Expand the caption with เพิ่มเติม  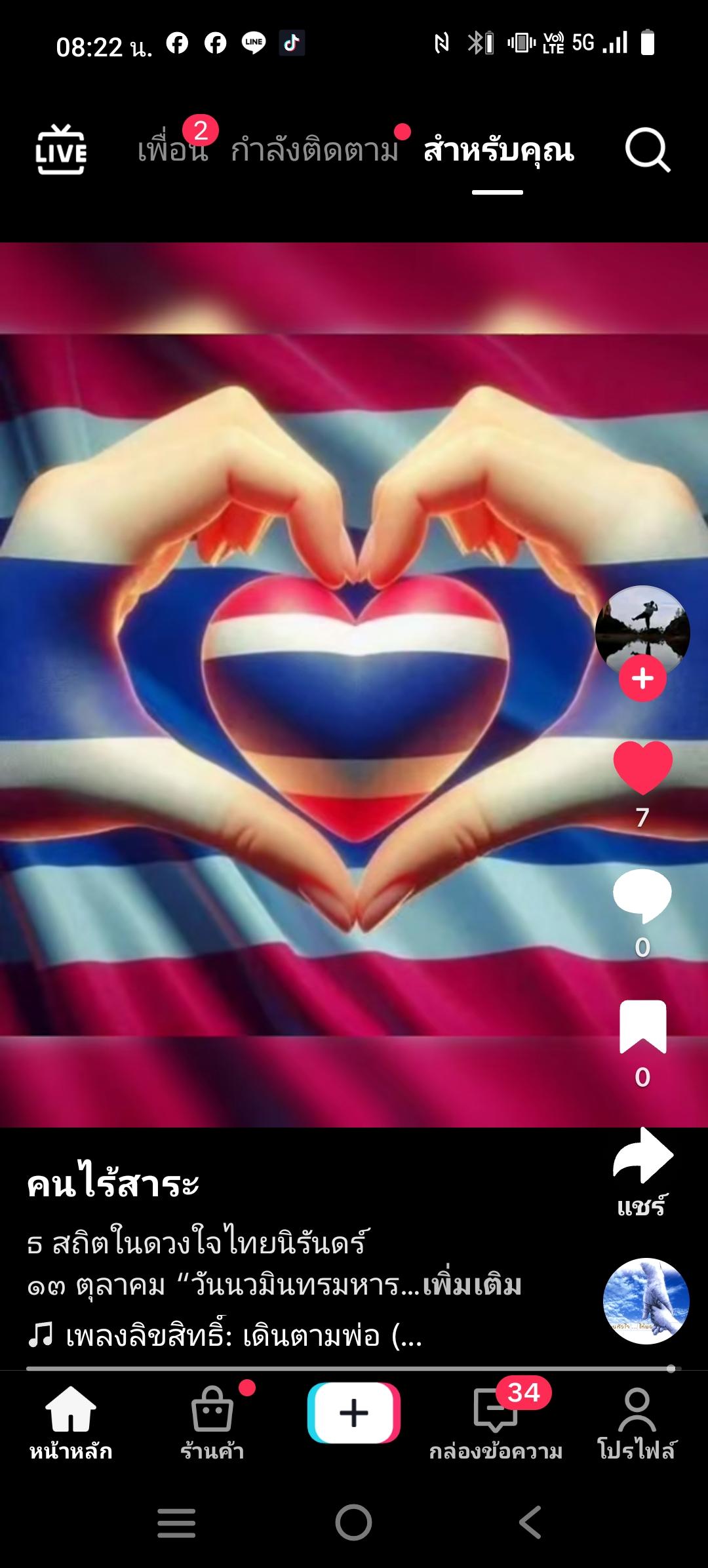point(472,1285)
